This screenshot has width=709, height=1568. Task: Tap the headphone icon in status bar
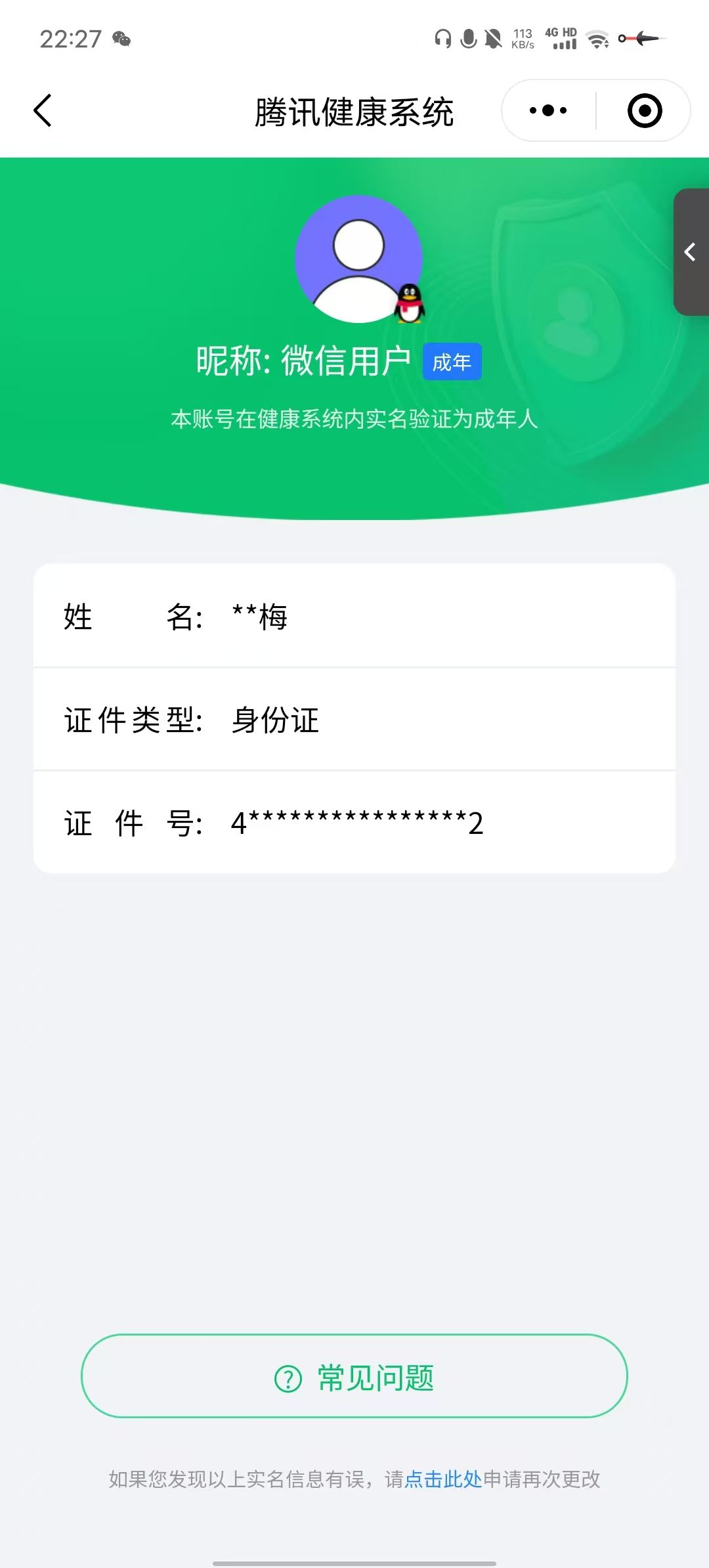tap(442, 39)
